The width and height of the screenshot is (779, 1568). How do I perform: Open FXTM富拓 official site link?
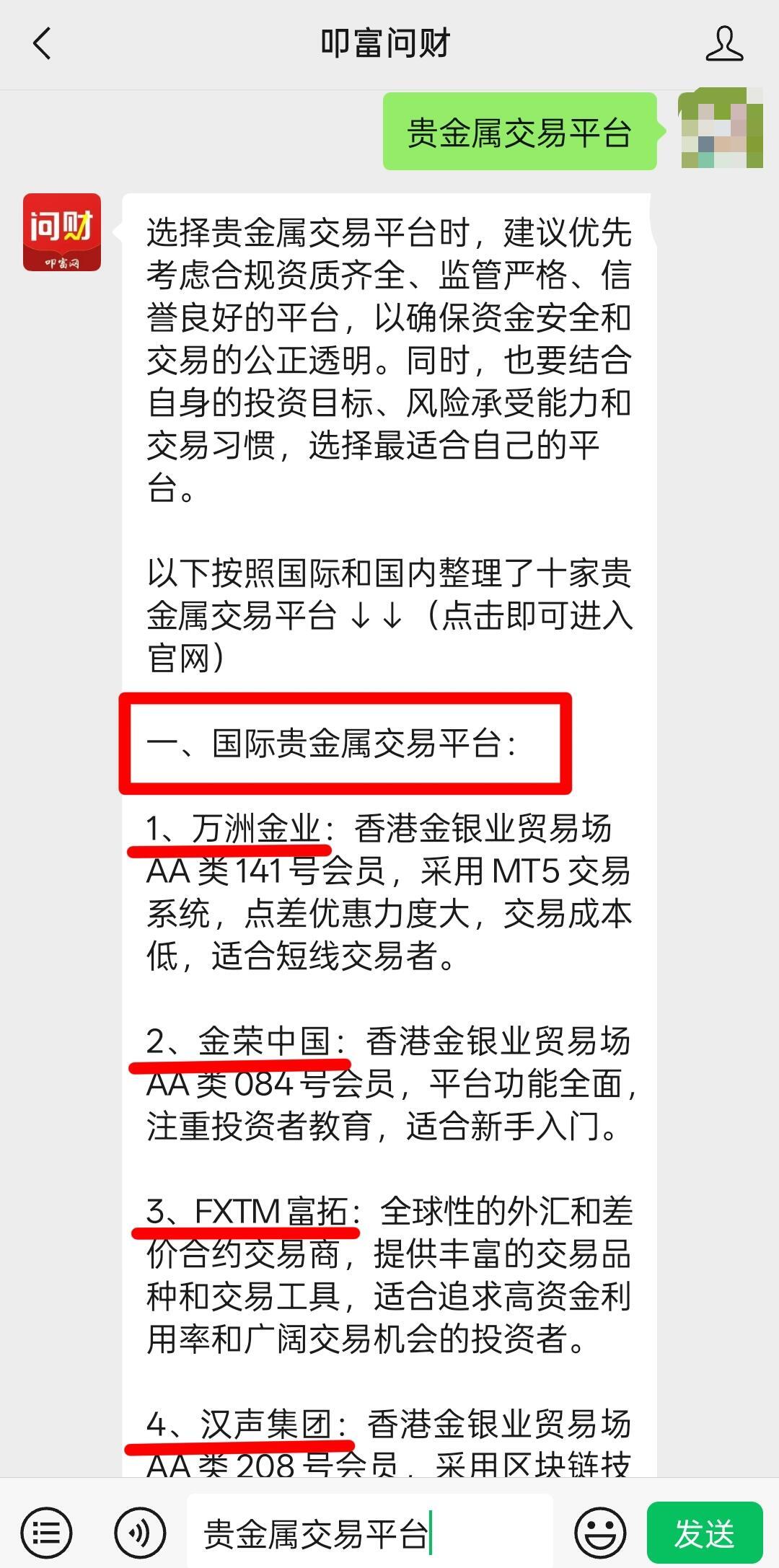(x=271, y=1212)
